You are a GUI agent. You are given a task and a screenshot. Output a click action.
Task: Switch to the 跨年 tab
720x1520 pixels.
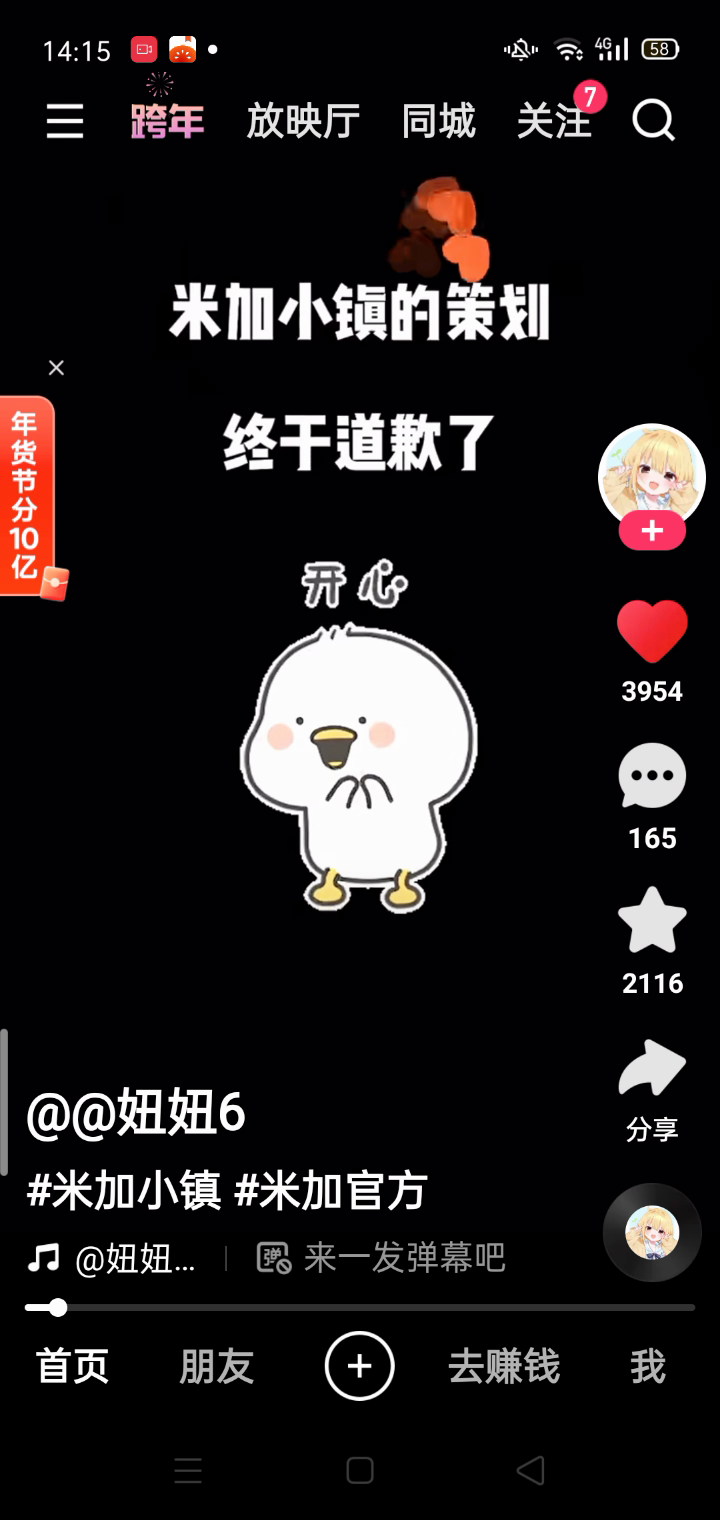tap(167, 122)
